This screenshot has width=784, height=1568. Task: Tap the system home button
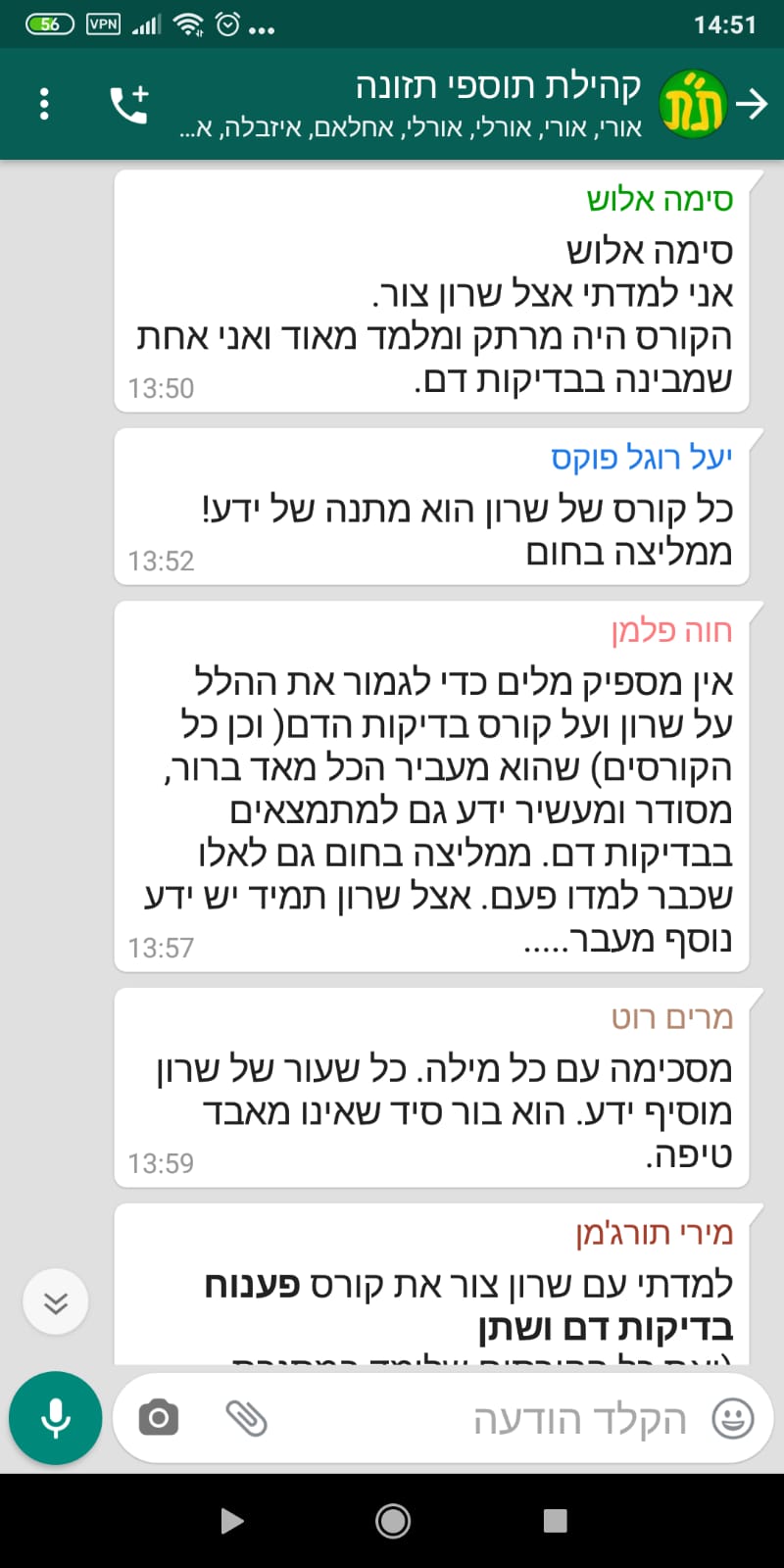[393, 1521]
